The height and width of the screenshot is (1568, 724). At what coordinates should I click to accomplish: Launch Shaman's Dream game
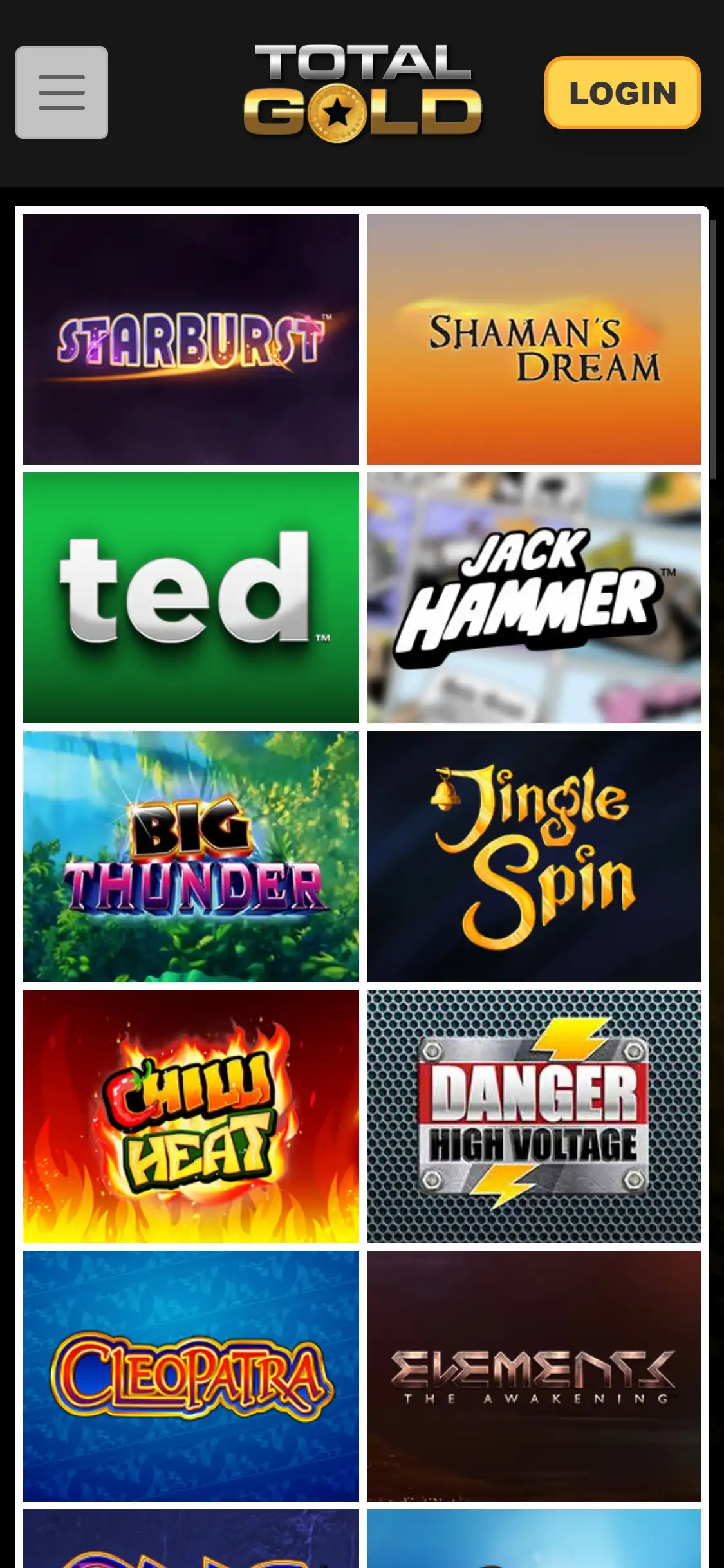tap(534, 339)
